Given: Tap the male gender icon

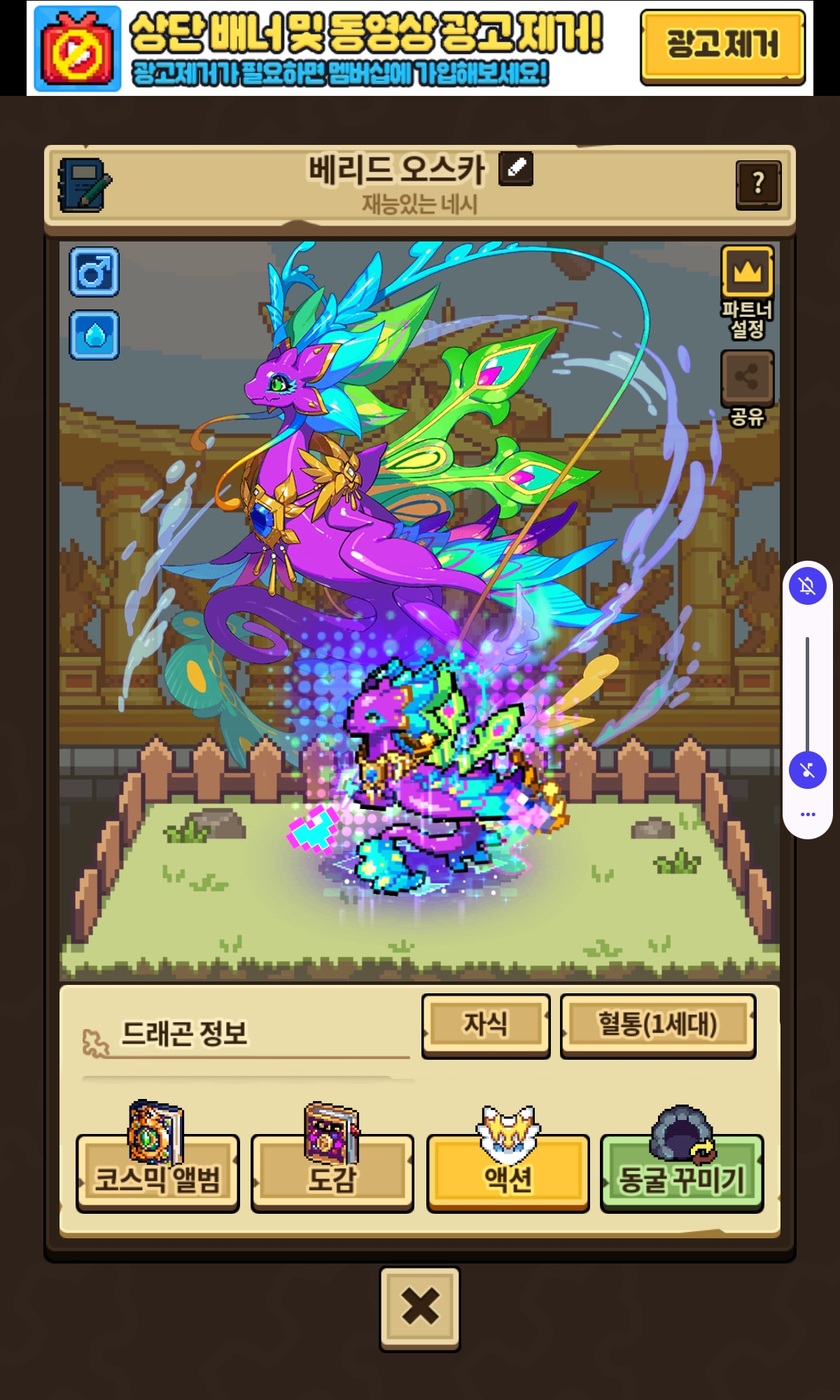Looking at the screenshot, I should tap(94, 272).
